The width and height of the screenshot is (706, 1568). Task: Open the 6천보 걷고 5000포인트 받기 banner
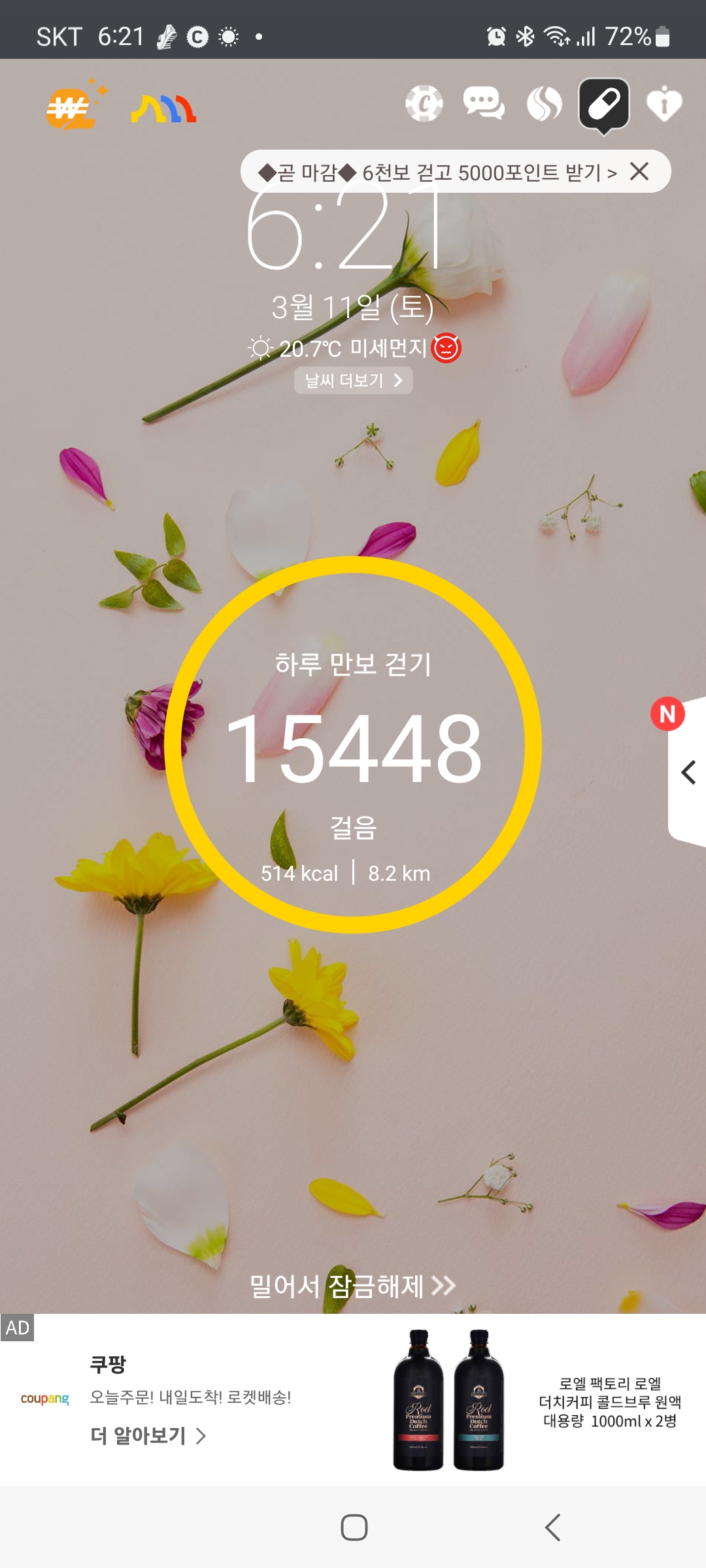437,172
